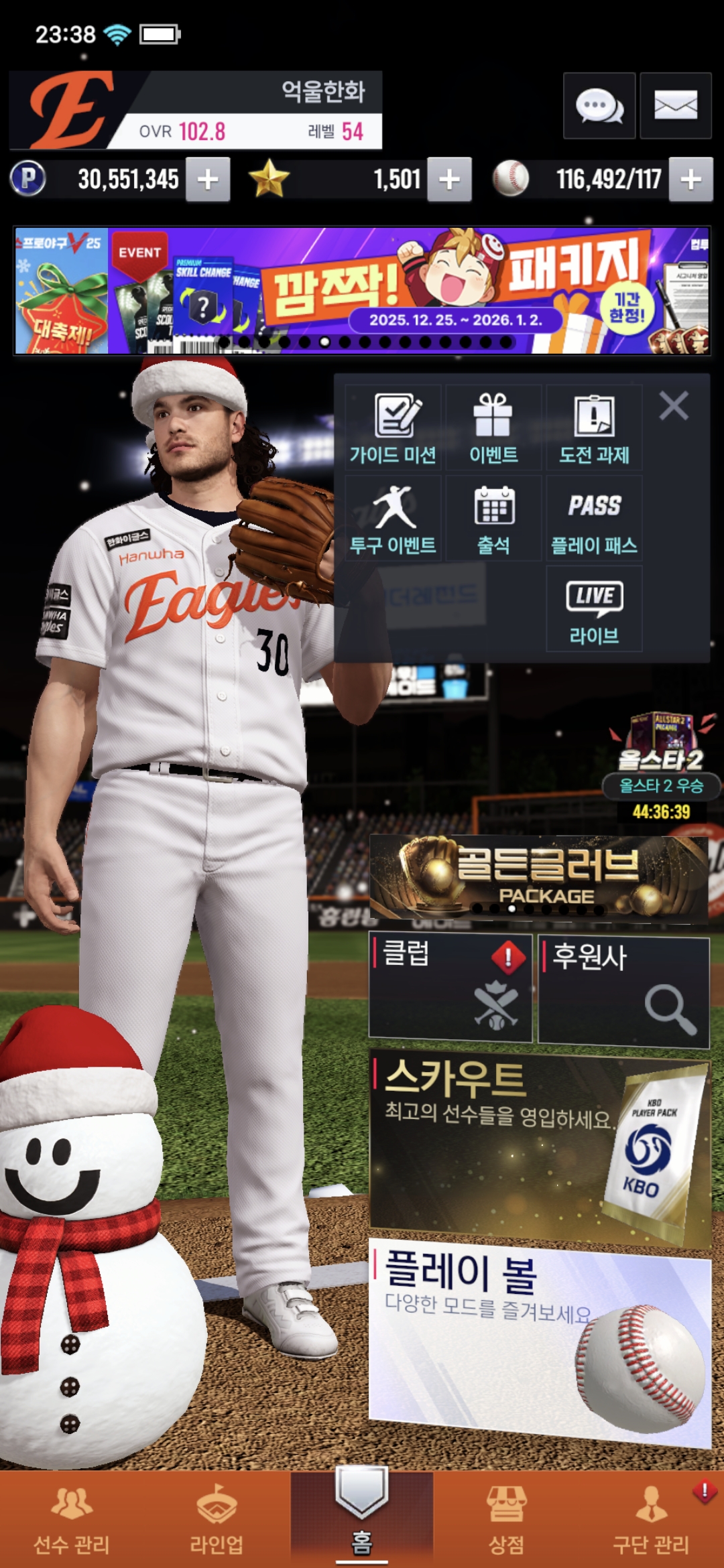
Task: Add baseballs with the plus next to 116,492/117
Action: point(690,180)
